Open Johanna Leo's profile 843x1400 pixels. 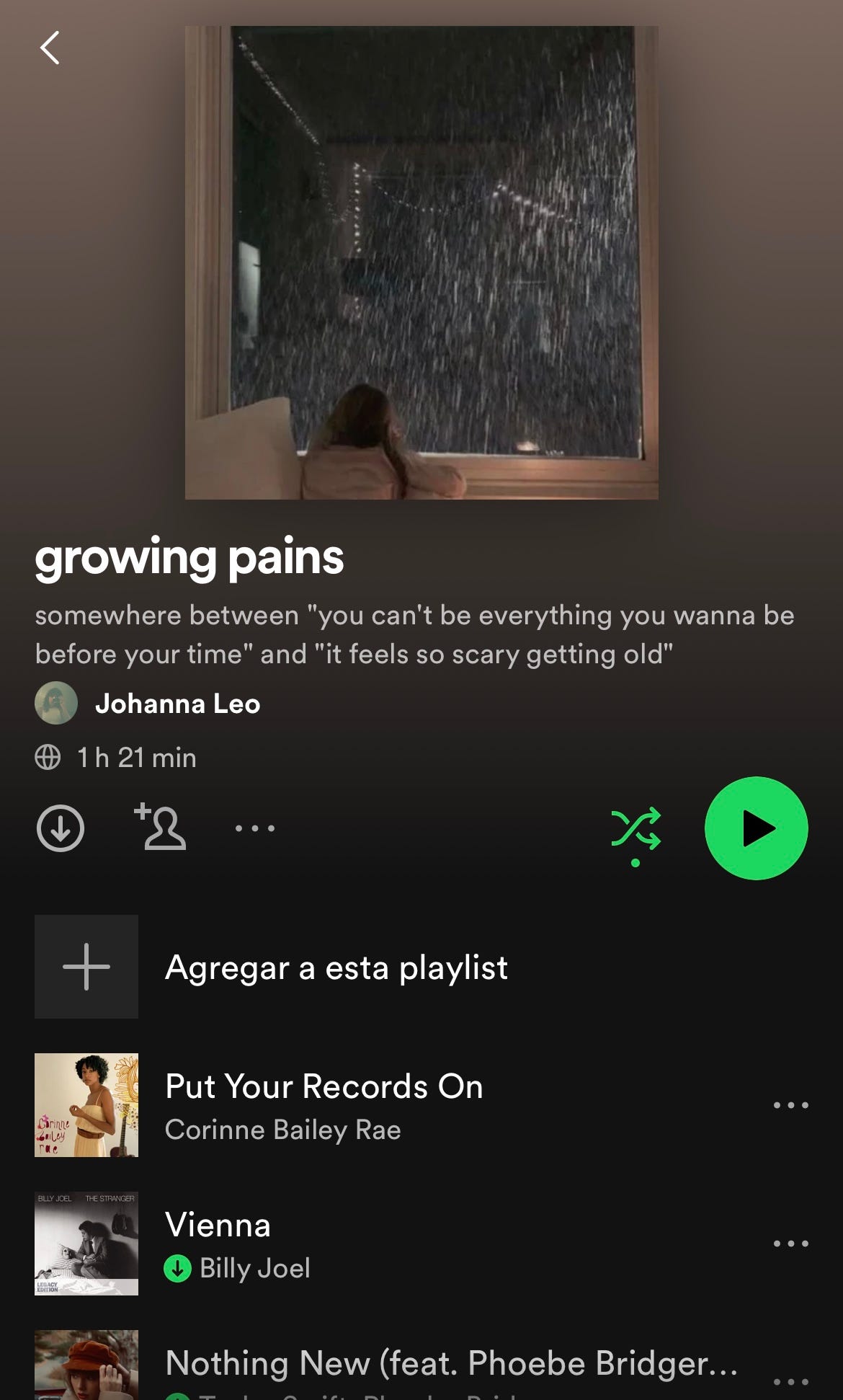pos(177,704)
